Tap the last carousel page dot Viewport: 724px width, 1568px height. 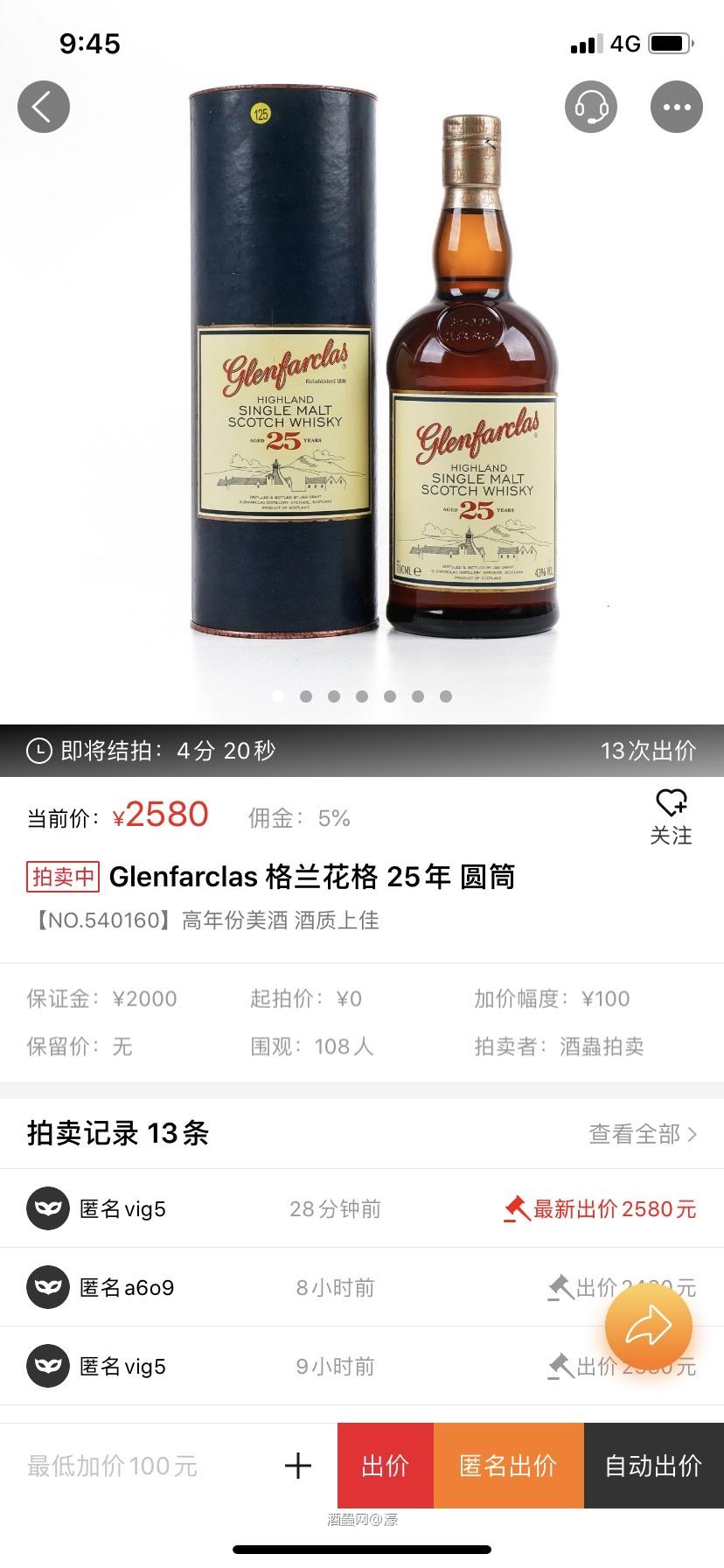446,696
